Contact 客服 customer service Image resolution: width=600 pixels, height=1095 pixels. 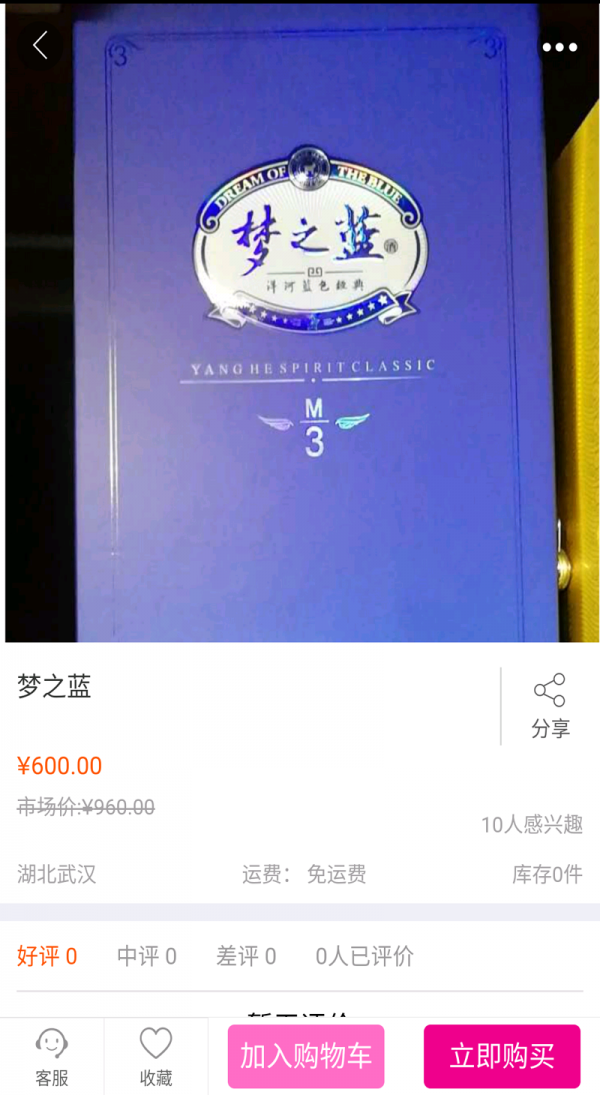pyautogui.click(x=52, y=1057)
